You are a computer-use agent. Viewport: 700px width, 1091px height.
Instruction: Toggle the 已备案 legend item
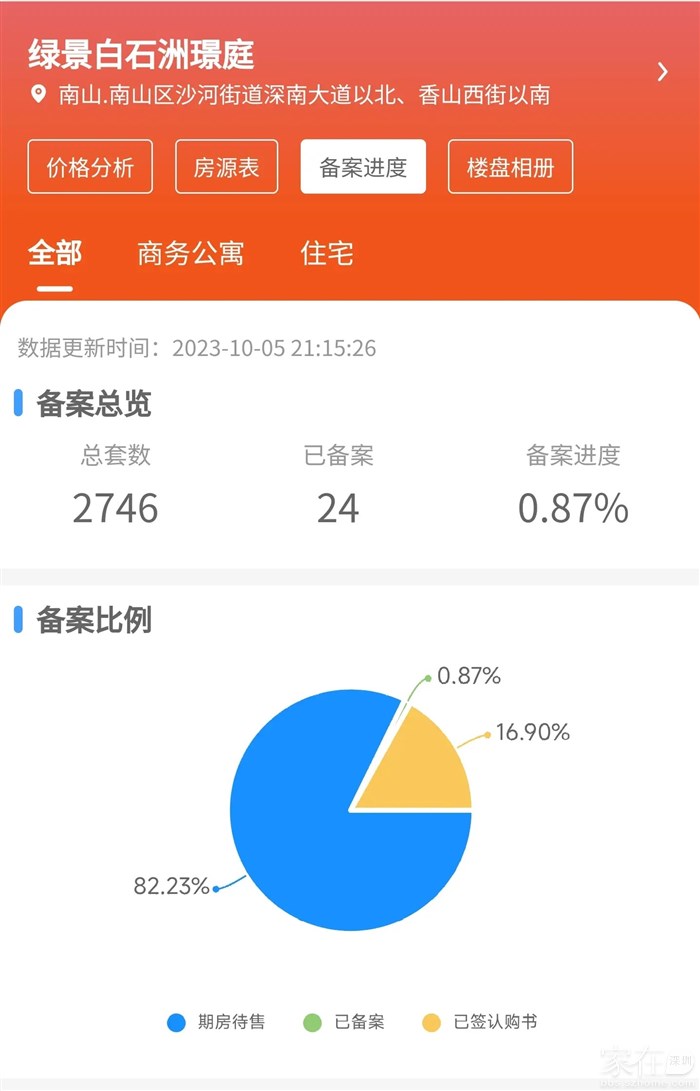(343, 1022)
